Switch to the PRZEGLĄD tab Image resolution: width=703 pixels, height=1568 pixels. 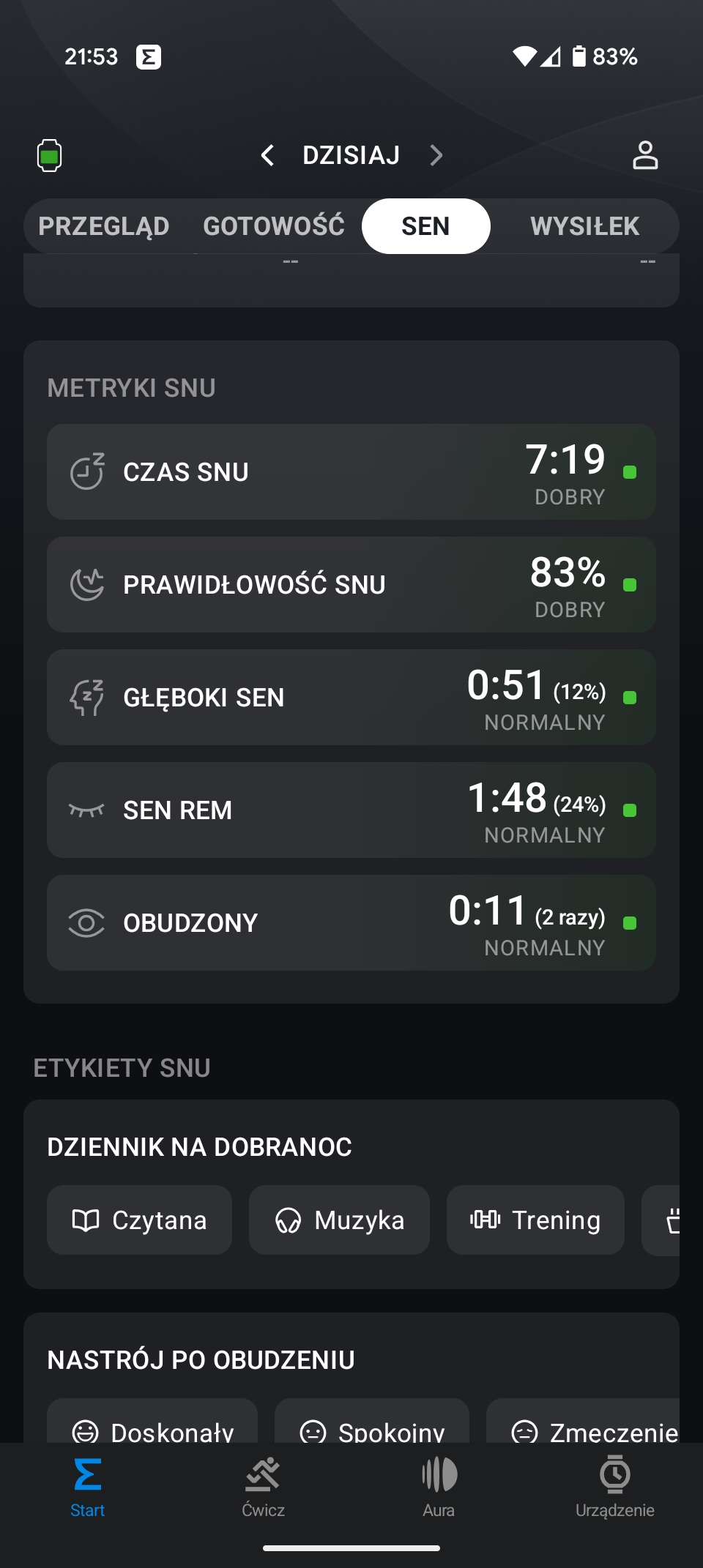tap(104, 226)
